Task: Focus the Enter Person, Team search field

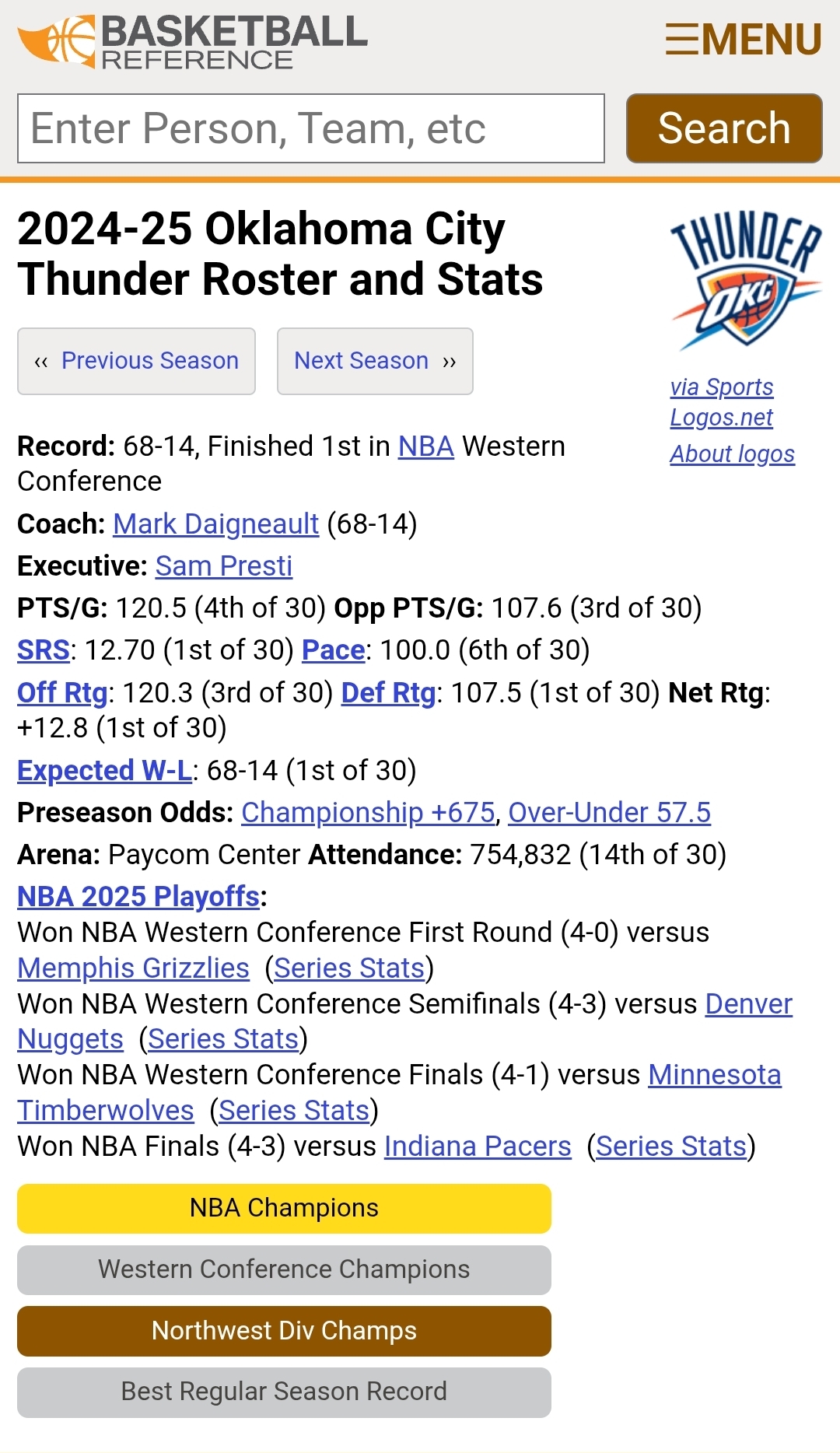Action: point(311,128)
